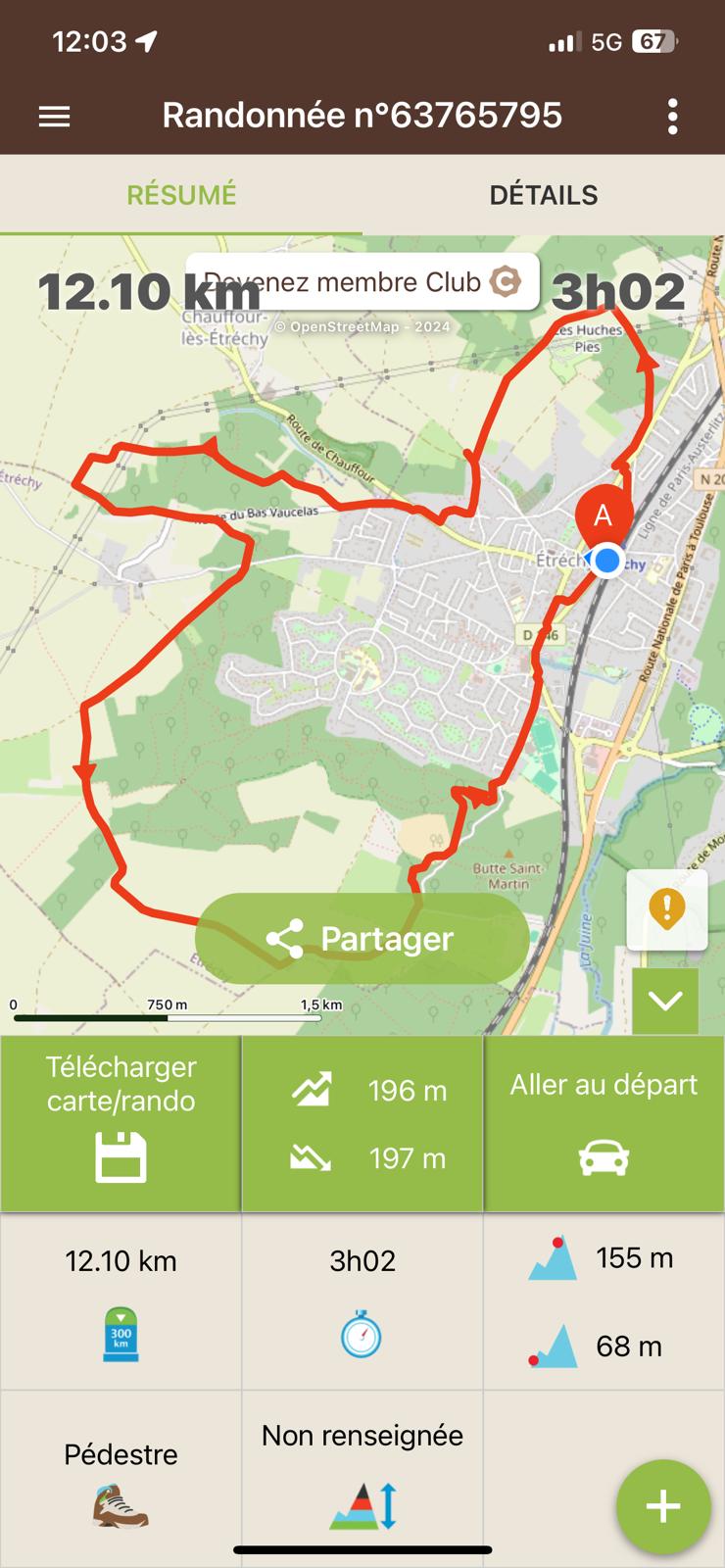Collapse the map with the down chevron

pos(665,1001)
